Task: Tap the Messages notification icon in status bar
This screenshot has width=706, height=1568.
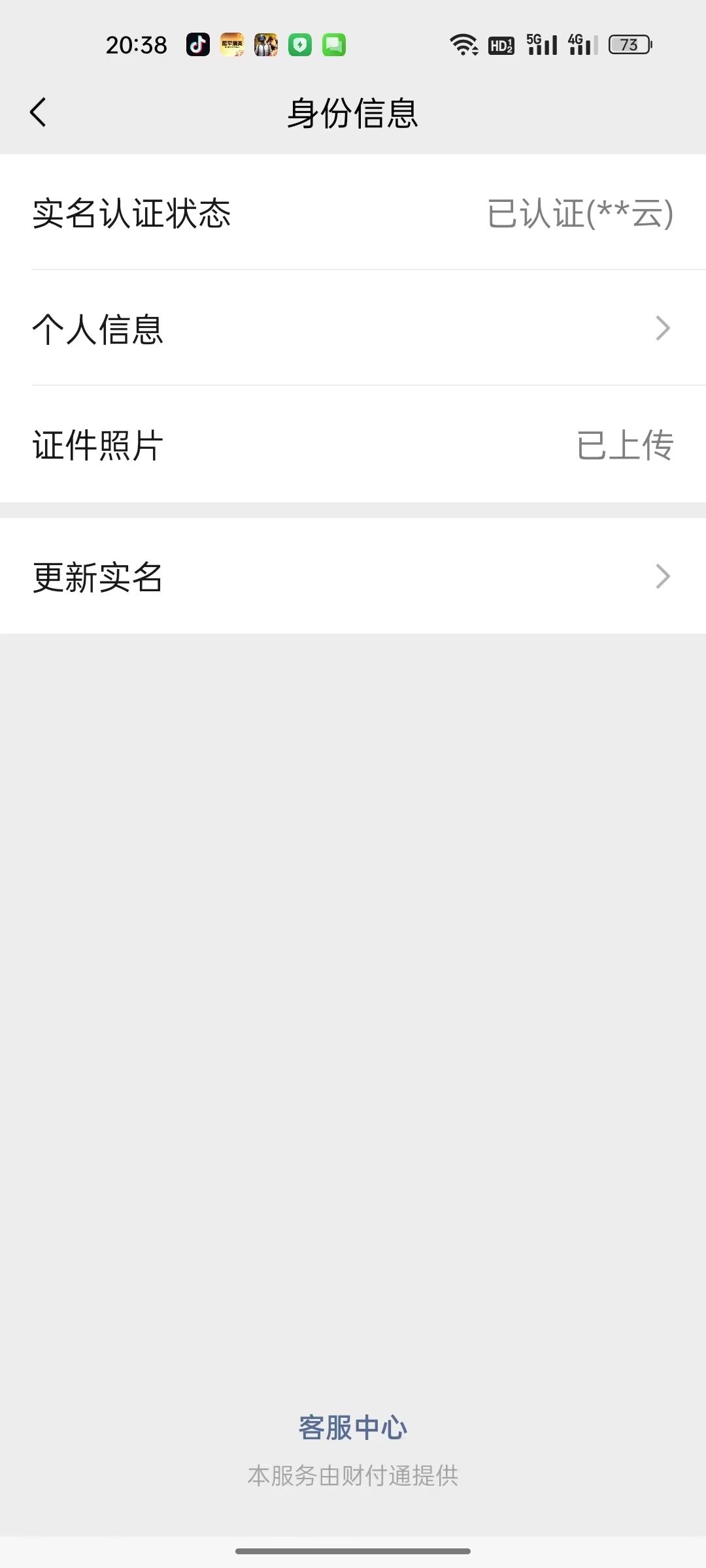Action: 333,44
